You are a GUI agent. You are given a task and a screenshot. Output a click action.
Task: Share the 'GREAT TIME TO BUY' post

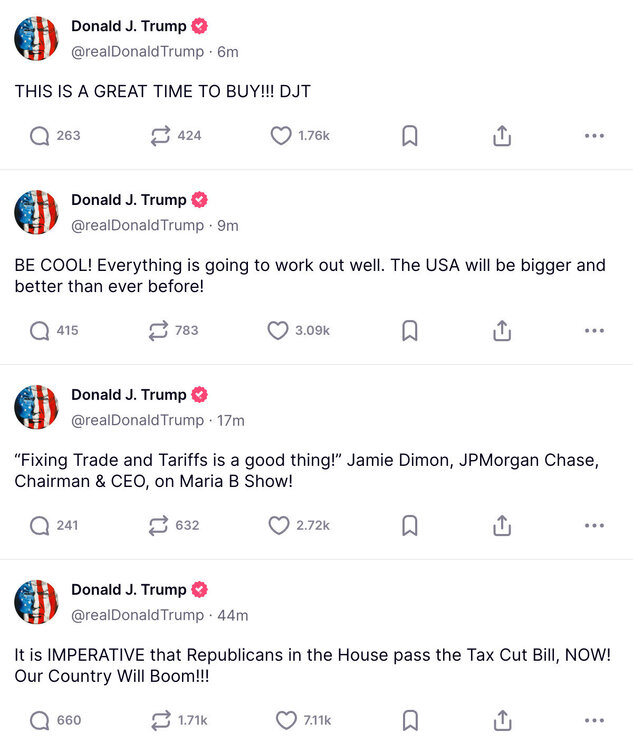502,136
